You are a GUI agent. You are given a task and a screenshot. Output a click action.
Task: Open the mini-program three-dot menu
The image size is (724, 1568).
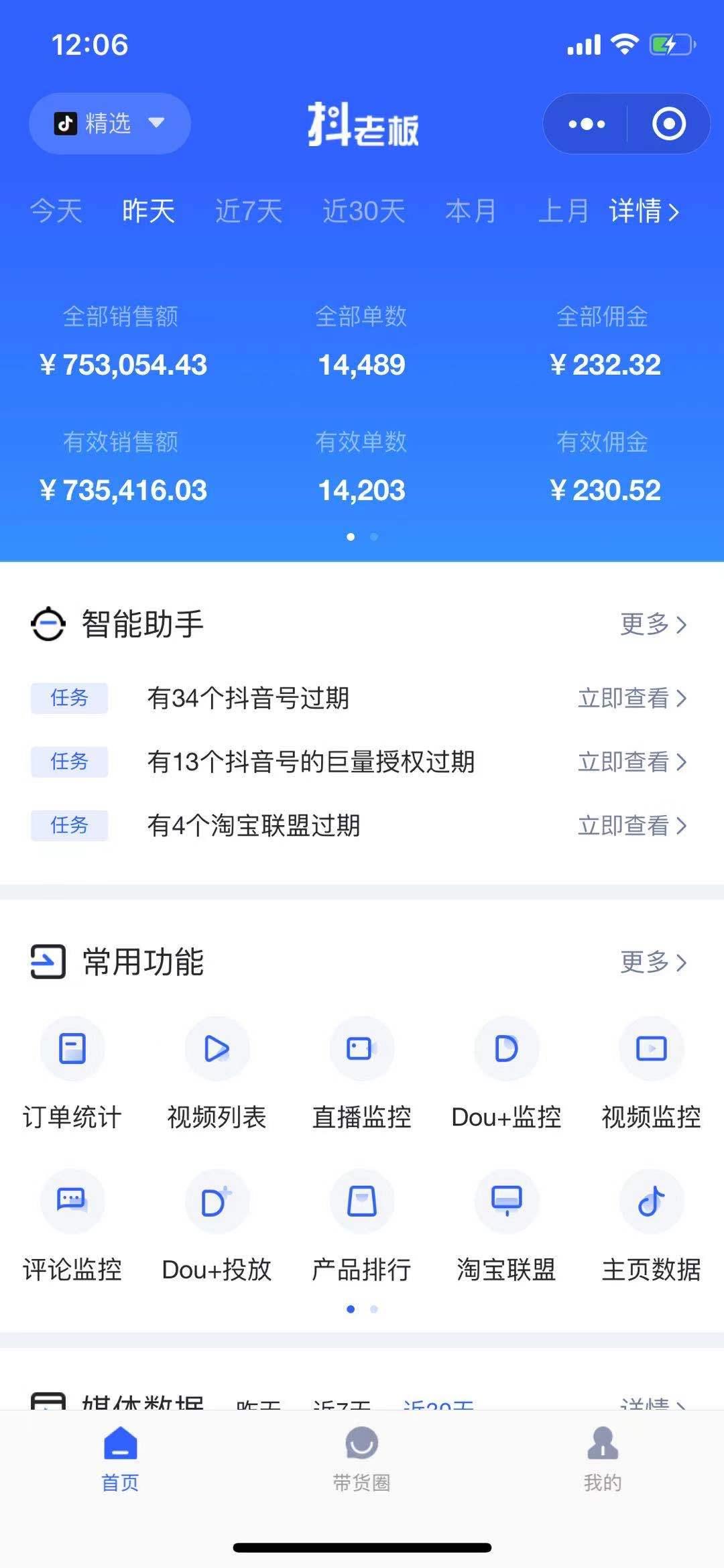586,124
